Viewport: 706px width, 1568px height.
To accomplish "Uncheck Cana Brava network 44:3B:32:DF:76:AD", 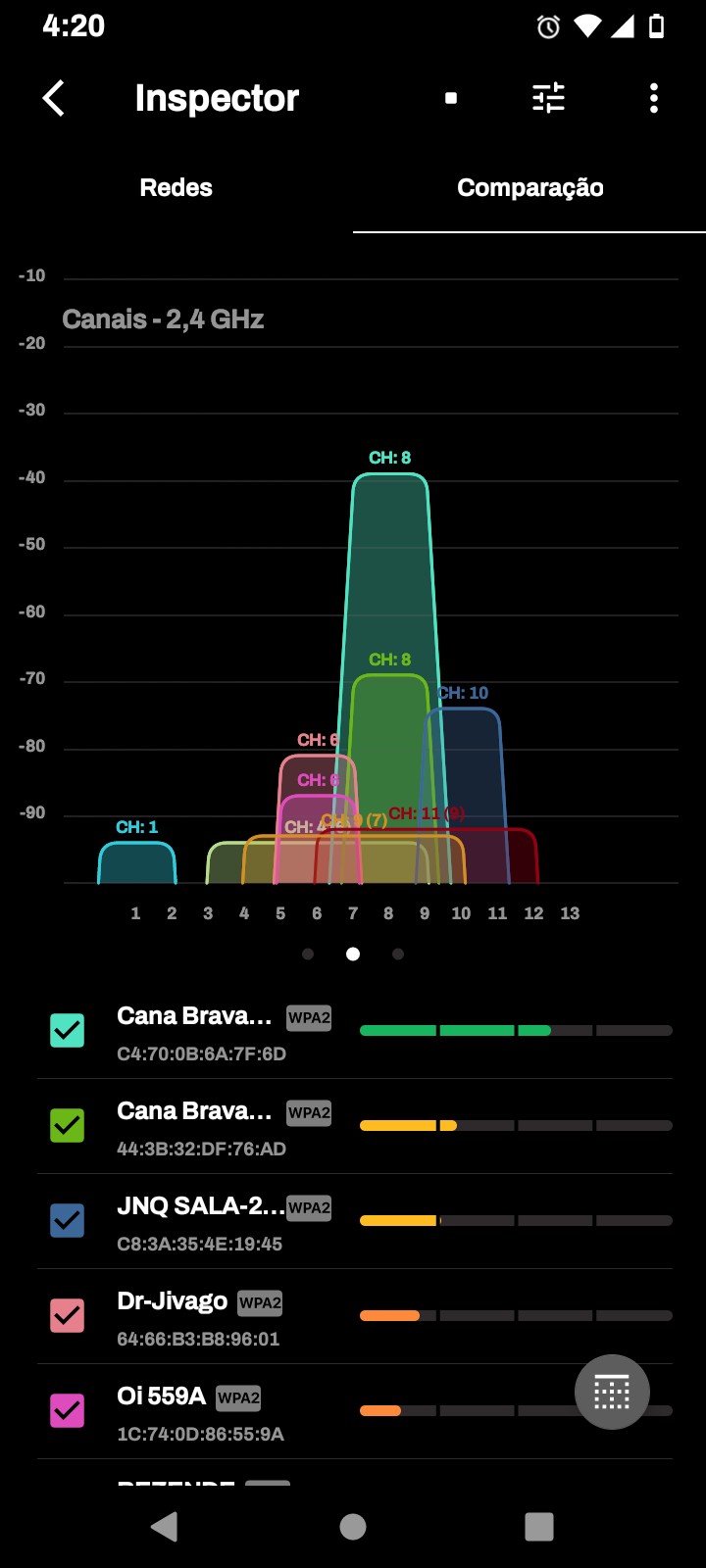I will (68, 1126).
